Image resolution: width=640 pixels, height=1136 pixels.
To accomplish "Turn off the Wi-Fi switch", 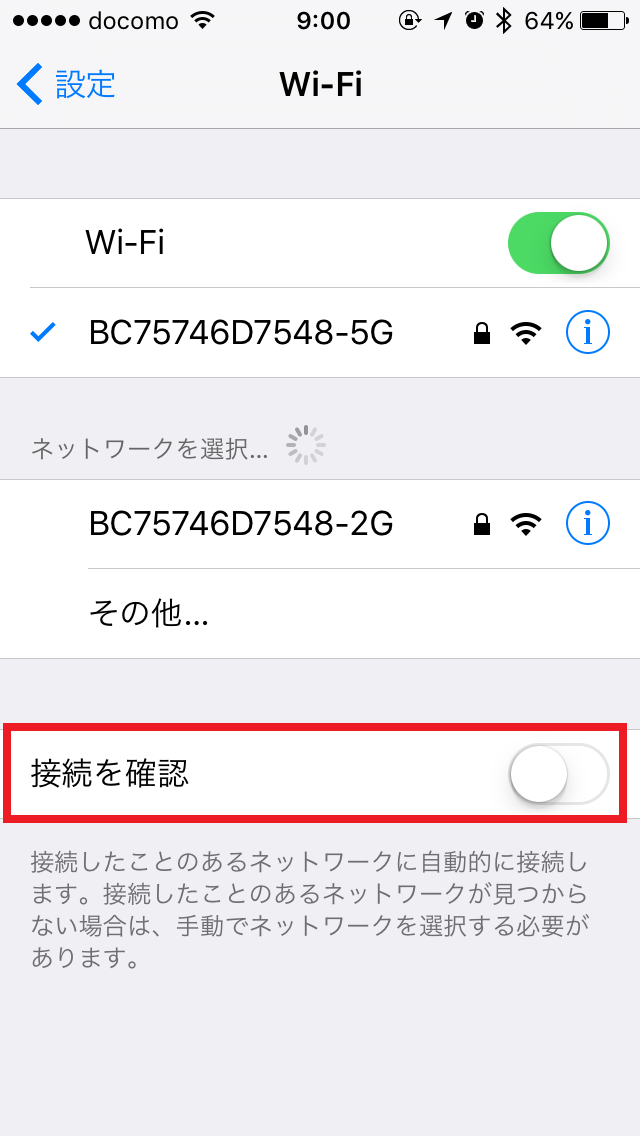I will point(558,243).
